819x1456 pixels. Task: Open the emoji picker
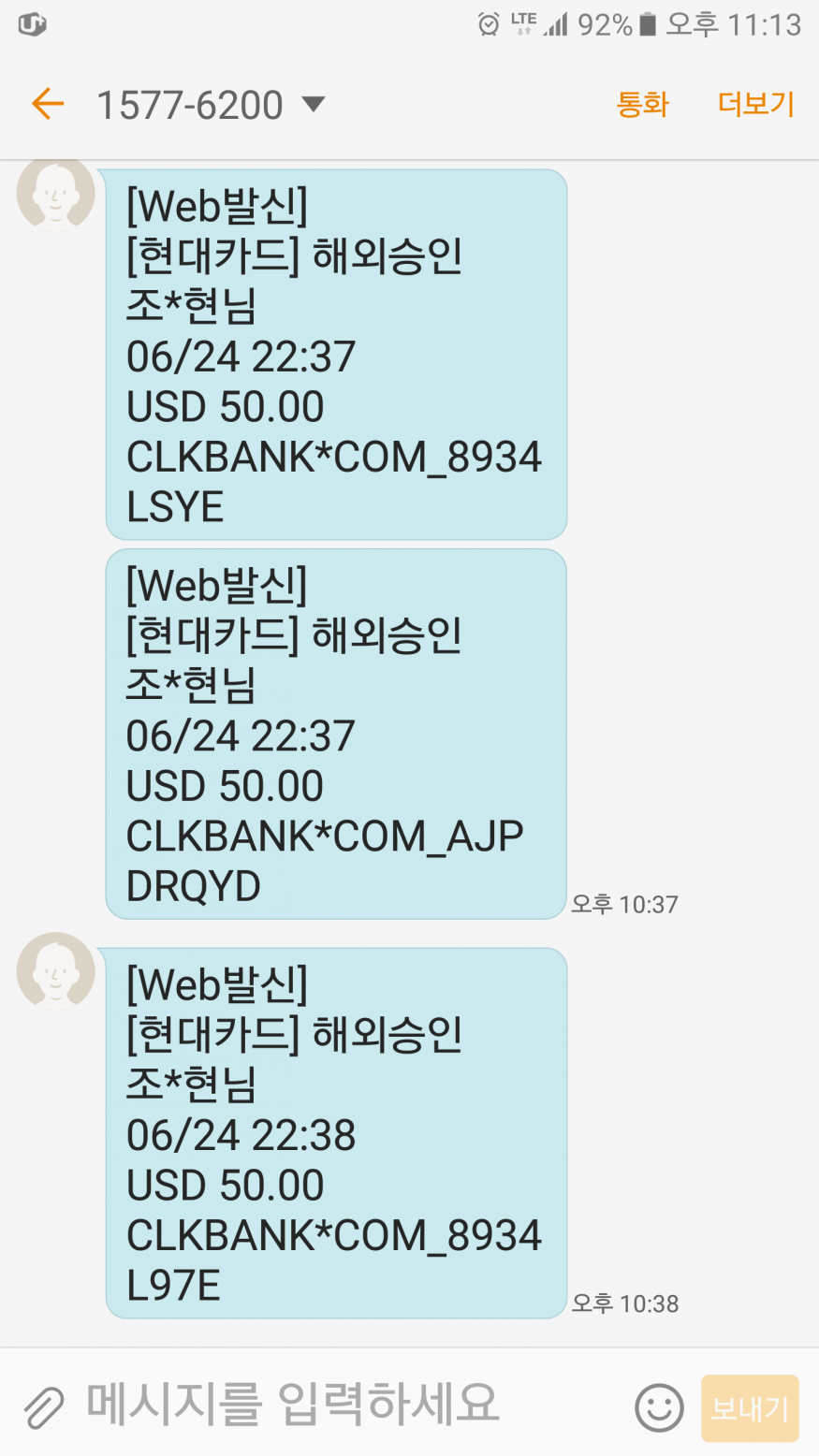click(x=659, y=1407)
